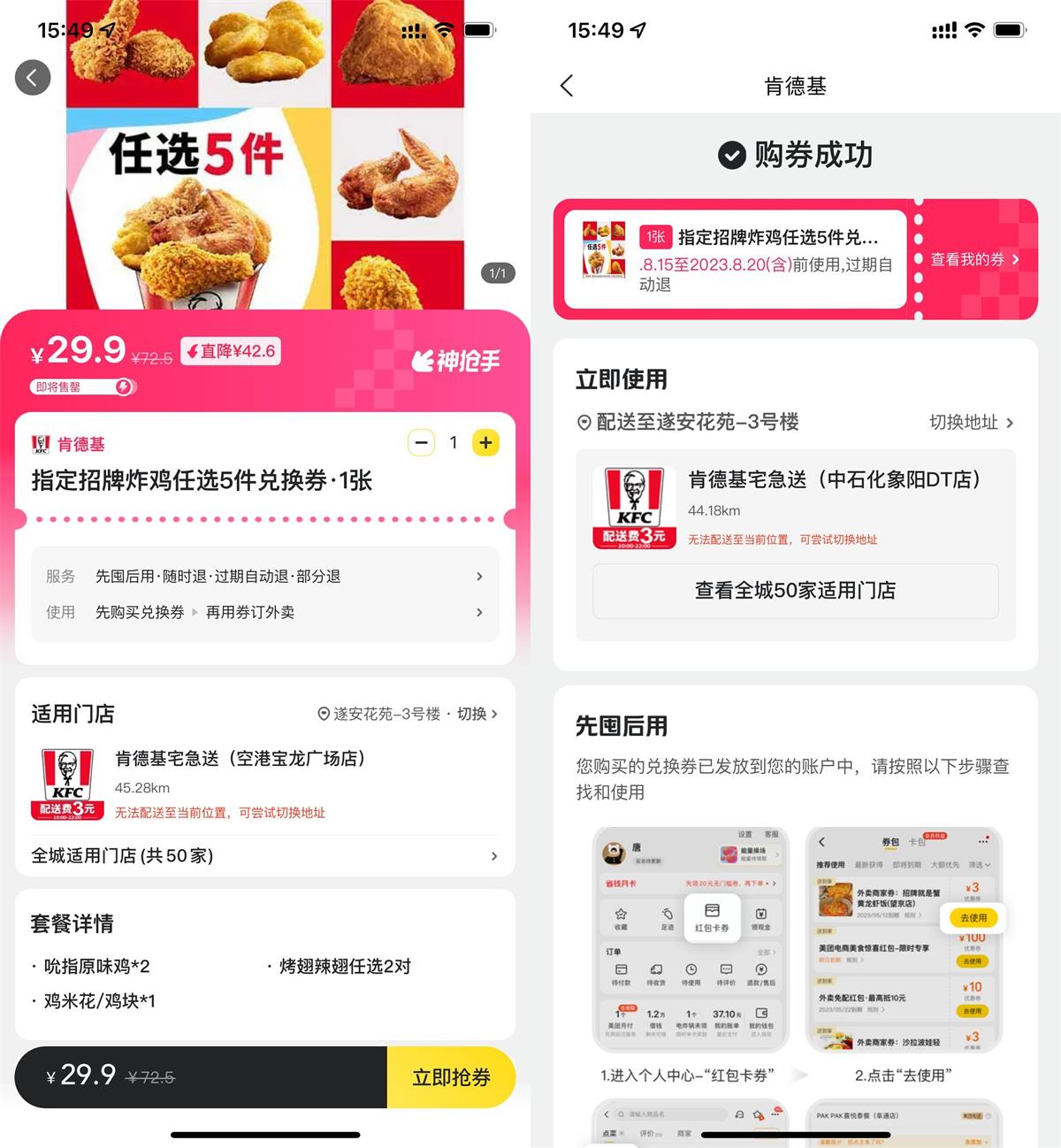Increase coupon quantity with the plus button

pyautogui.click(x=485, y=442)
